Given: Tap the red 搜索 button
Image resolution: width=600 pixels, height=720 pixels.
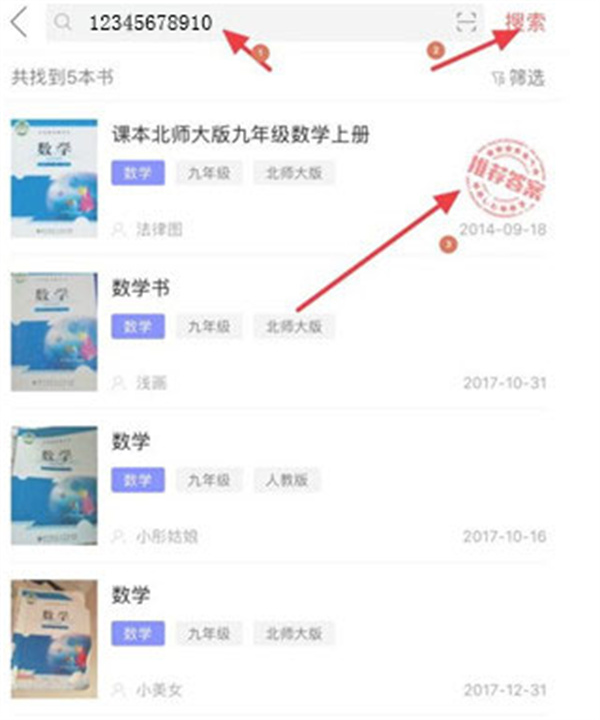Looking at the screenshot, I should [525, 22].
